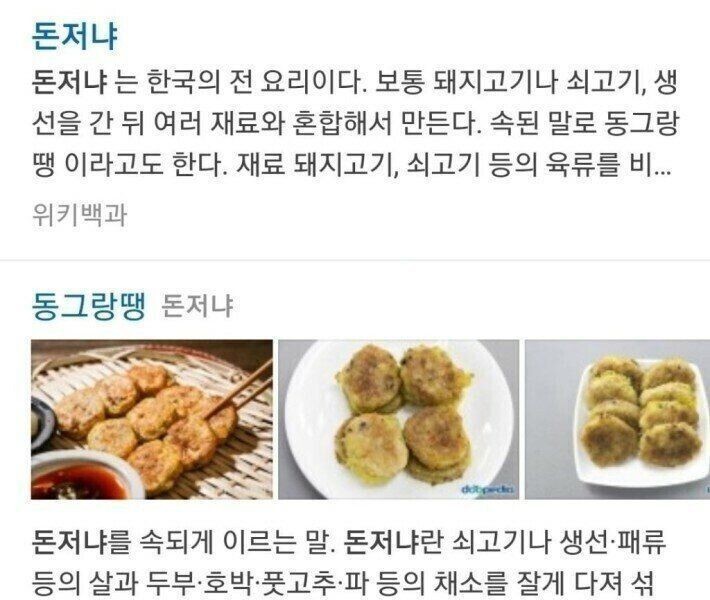
Task: Open the image of patties on square plate
Action: 617,419
